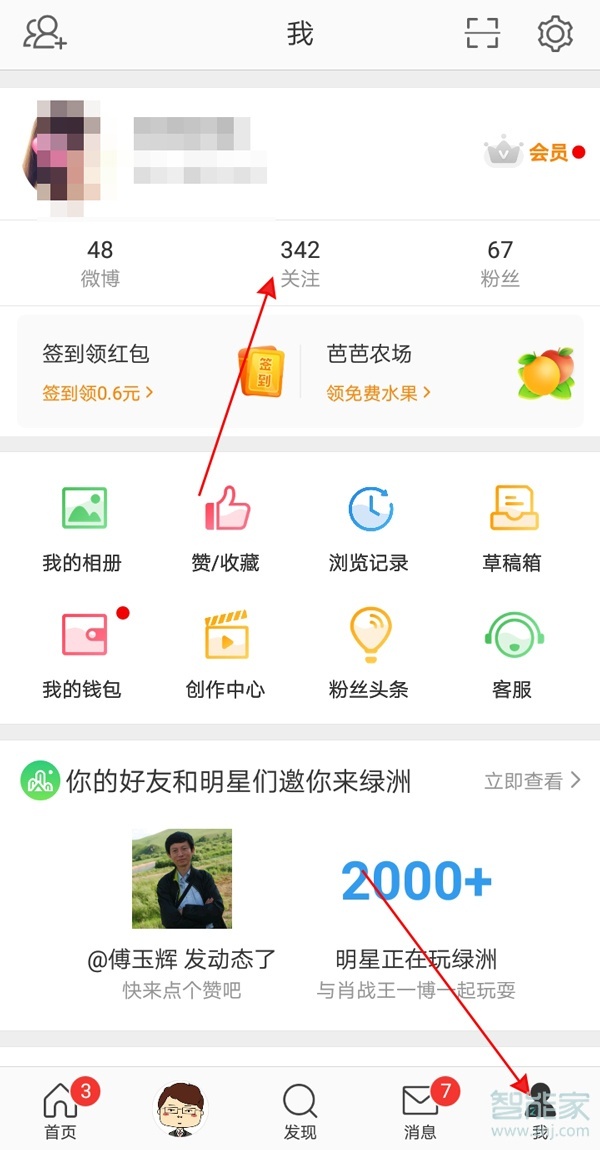Viewport: 600px width, 1150px height.
Task: View 浏览记录 browsing history
Action: [369, 525]
